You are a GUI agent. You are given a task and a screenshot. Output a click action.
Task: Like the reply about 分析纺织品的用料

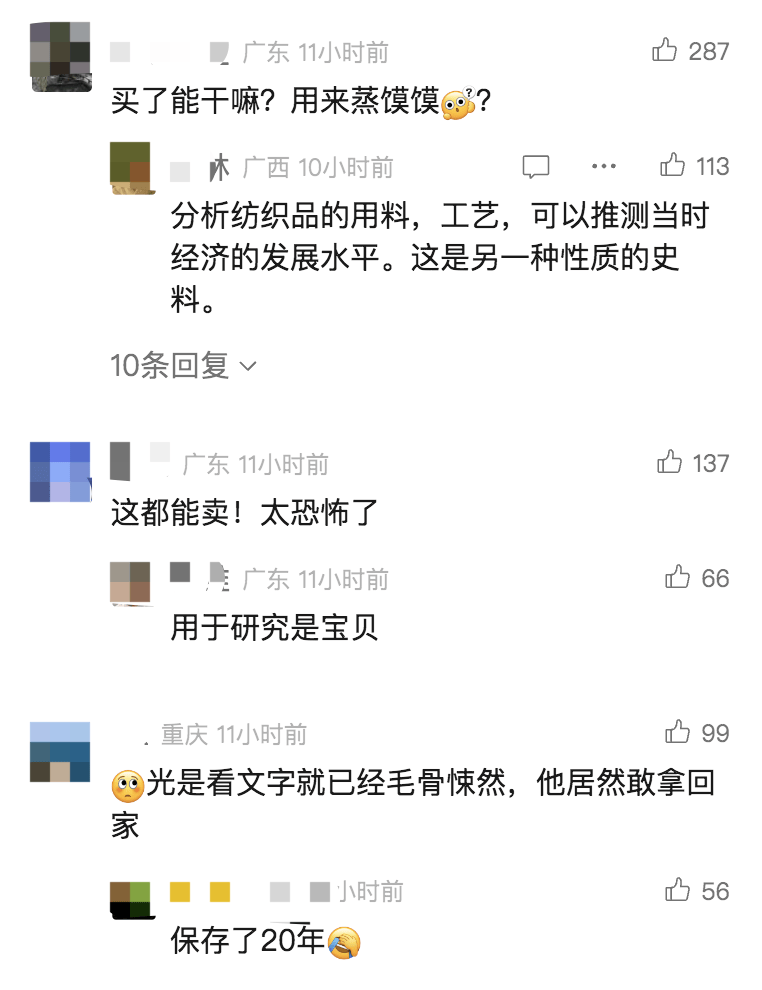click(672, 165)
